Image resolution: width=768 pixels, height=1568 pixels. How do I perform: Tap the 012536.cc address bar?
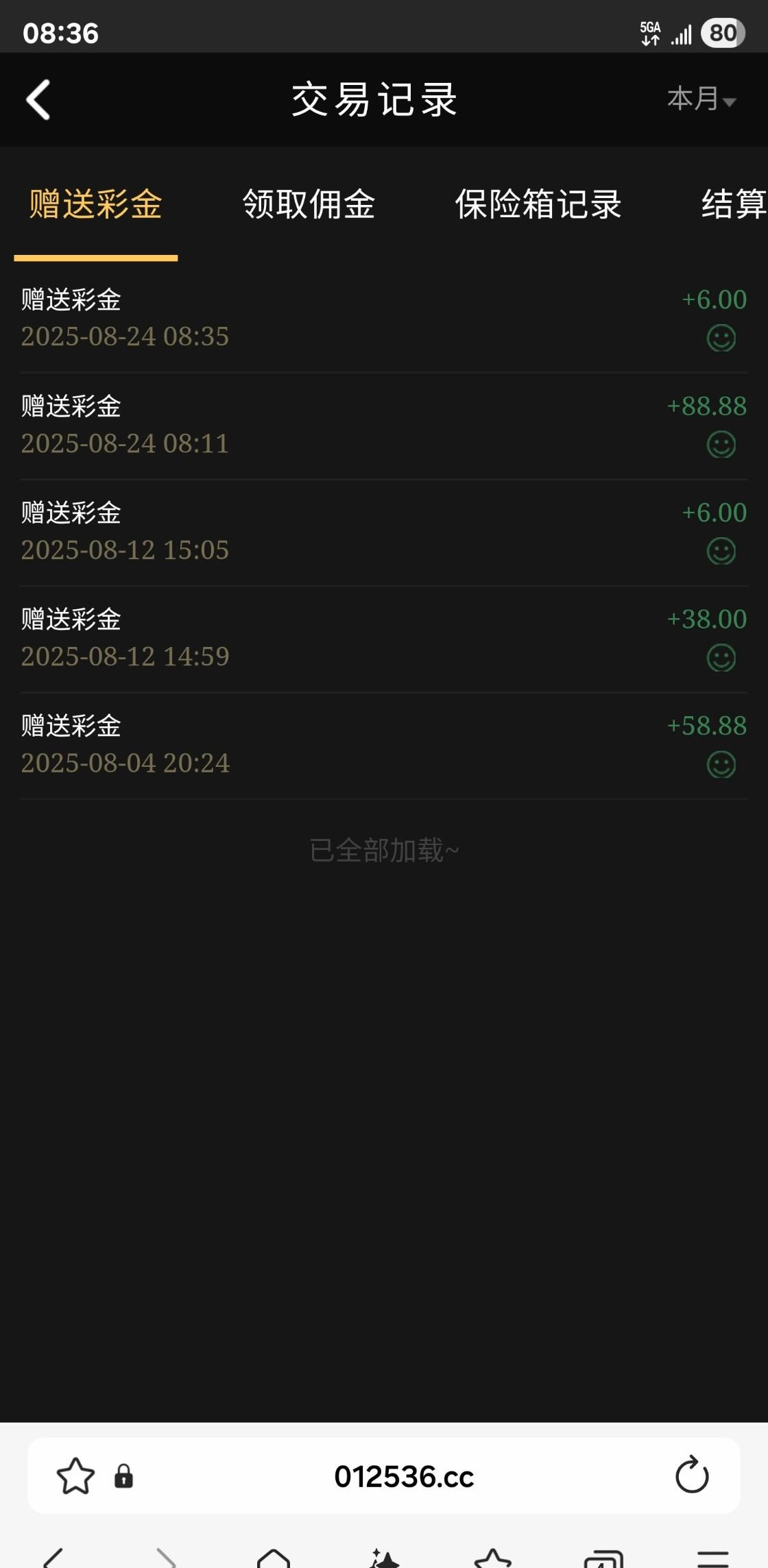tap(403, 1476)
